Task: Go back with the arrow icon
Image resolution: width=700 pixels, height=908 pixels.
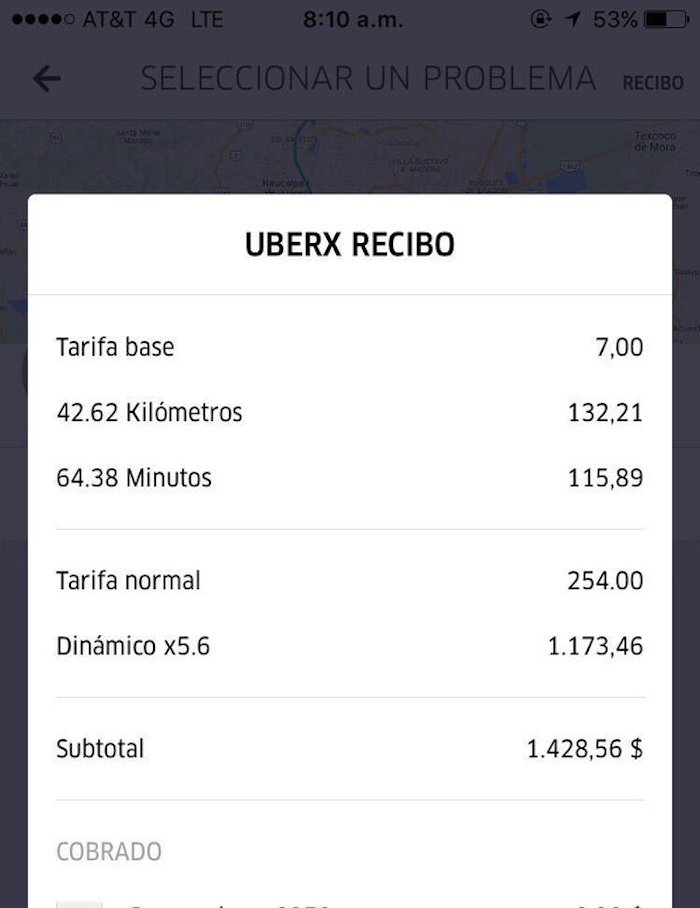Action: 46,80
